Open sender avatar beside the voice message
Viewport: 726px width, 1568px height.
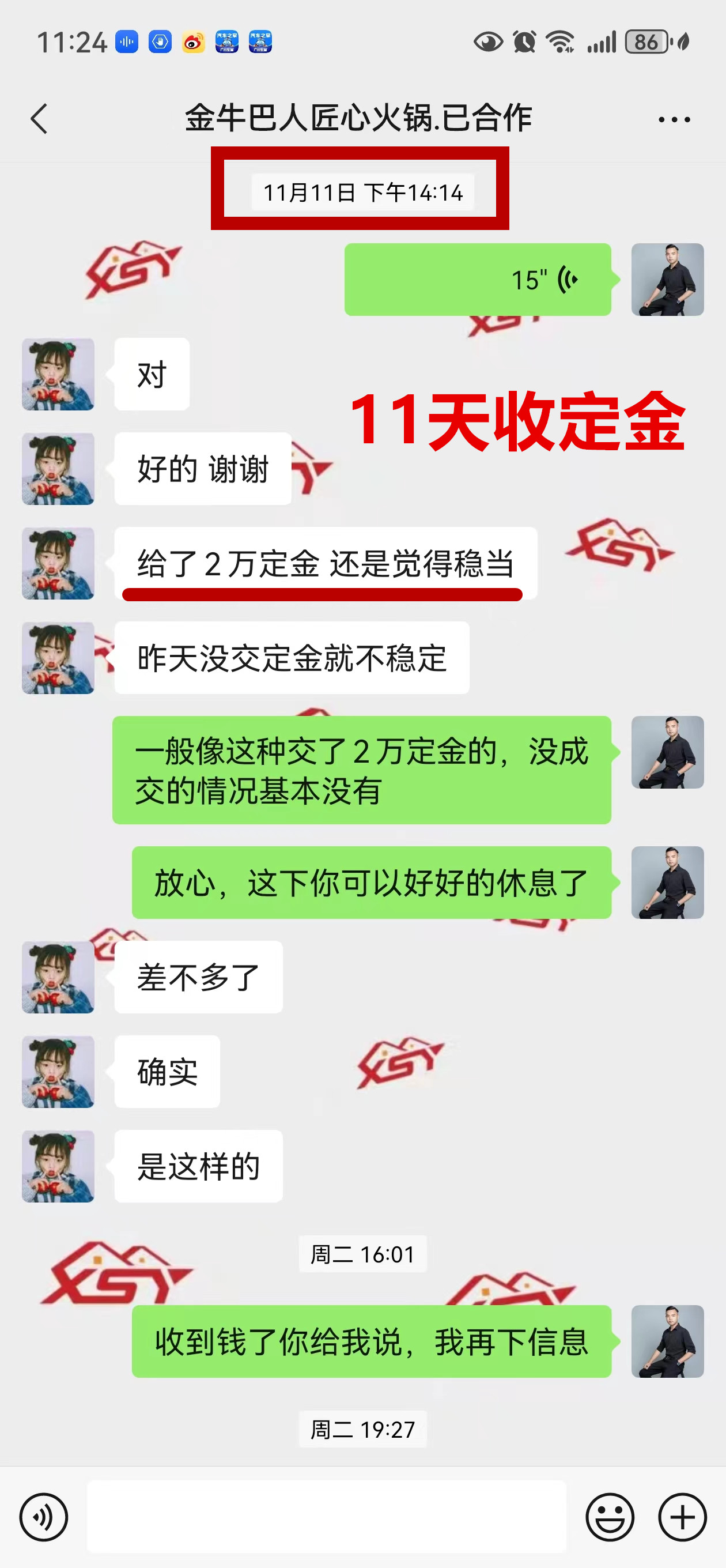pos(668,280)
